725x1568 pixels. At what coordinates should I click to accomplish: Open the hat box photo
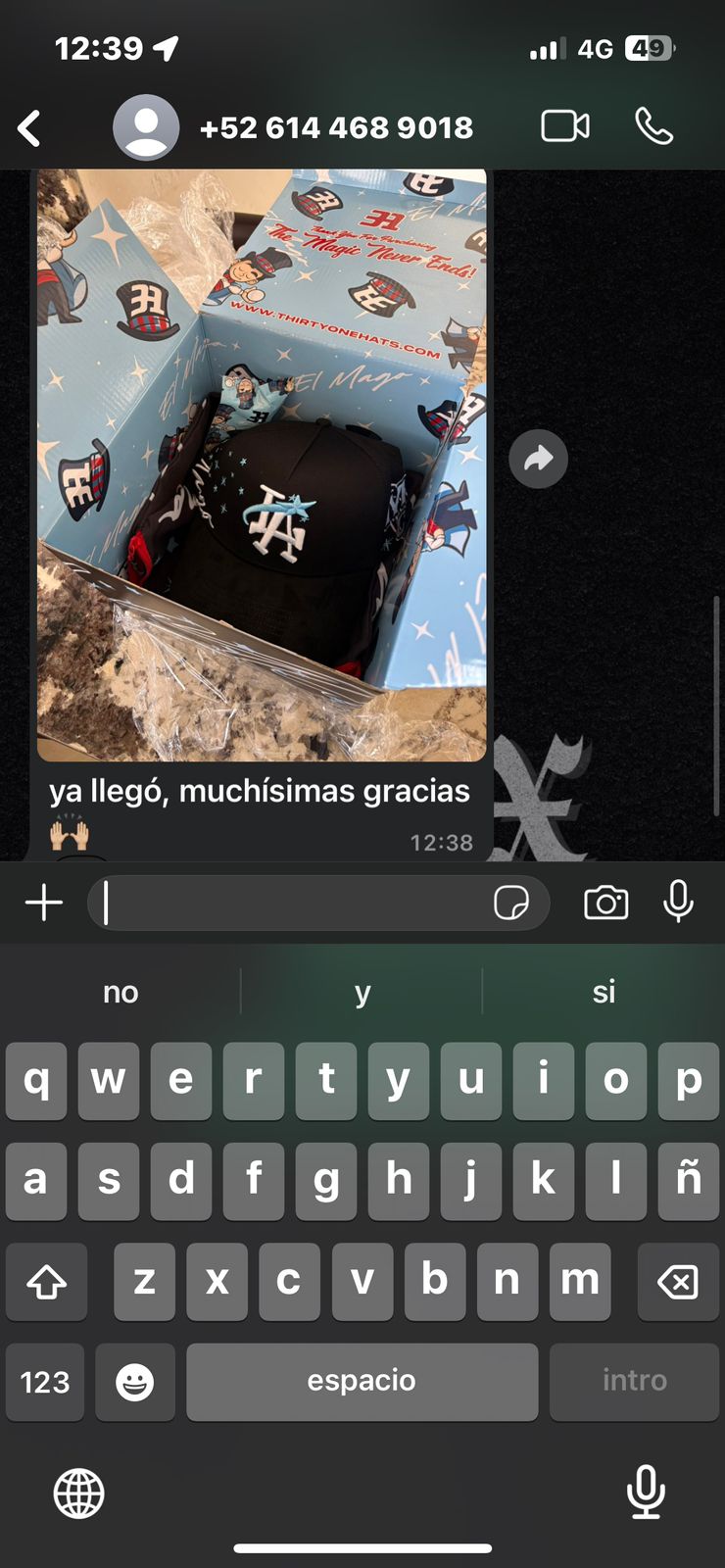coord(262,465)
